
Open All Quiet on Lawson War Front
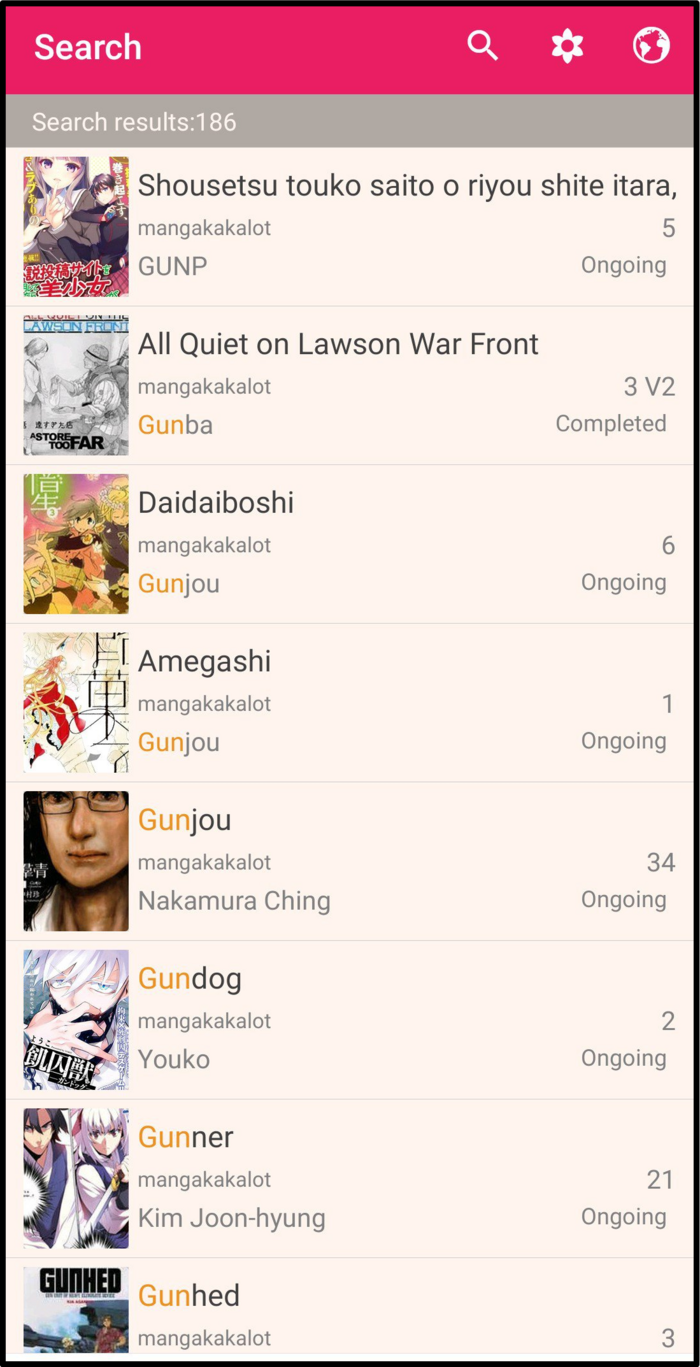(x=350, y=386)
